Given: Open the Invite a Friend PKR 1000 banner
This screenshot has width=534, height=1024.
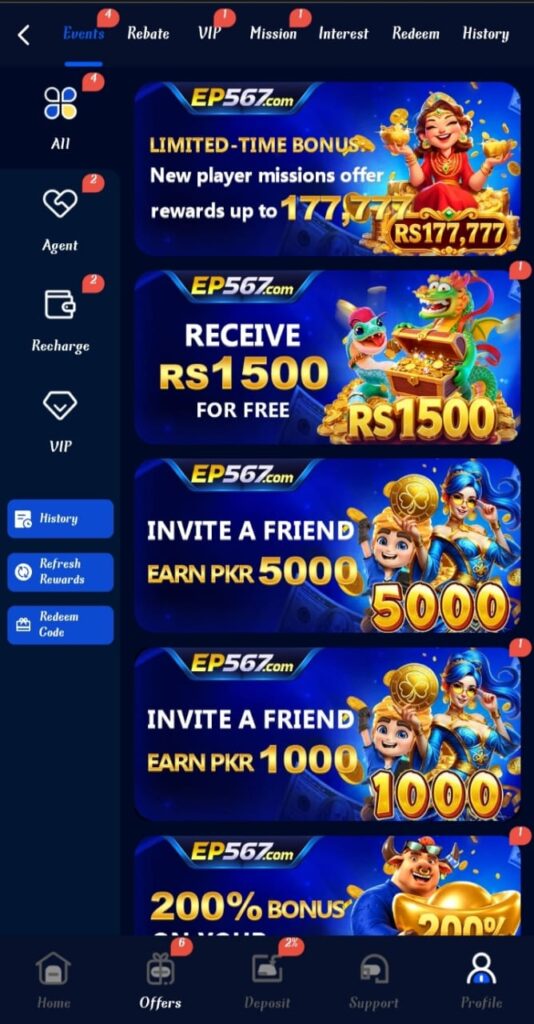Looking at the screenshot, I should [328, 734].
